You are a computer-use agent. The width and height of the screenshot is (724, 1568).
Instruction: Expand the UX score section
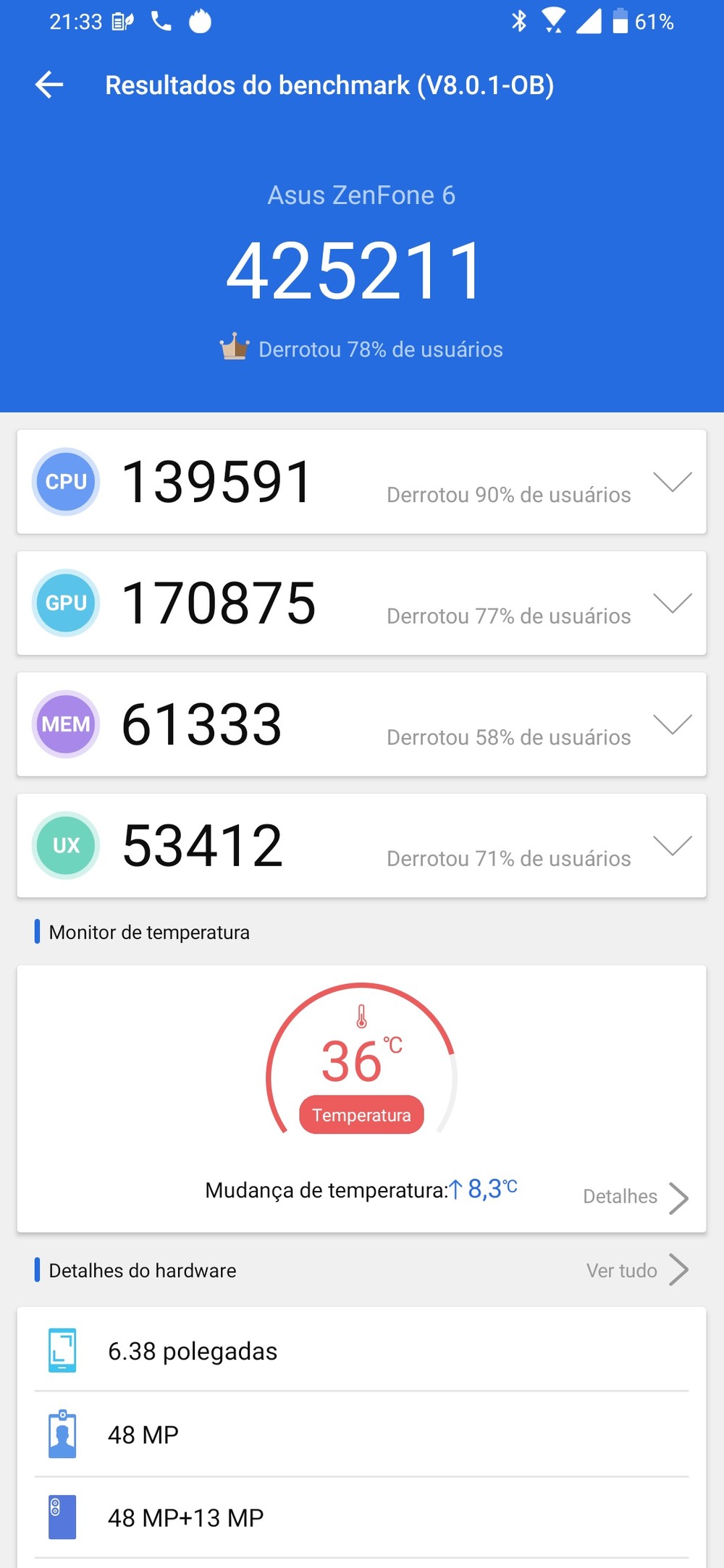[x=672, y=846]
